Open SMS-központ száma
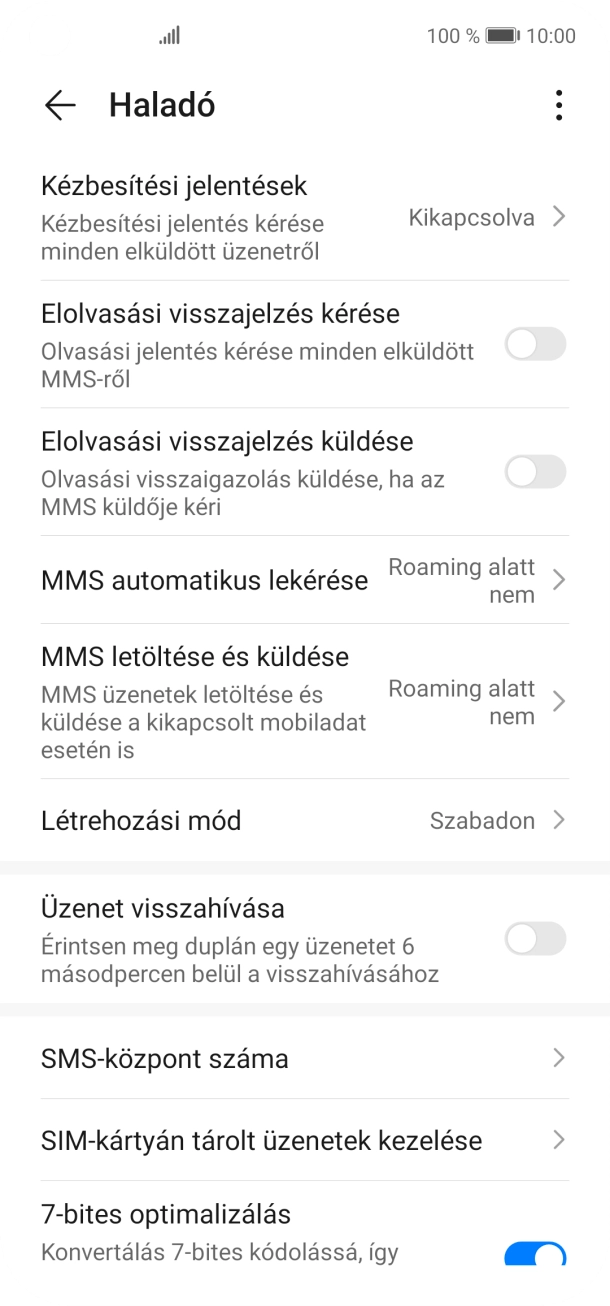This screenshot has height=1306, width=610. [x=304, y=1058]
